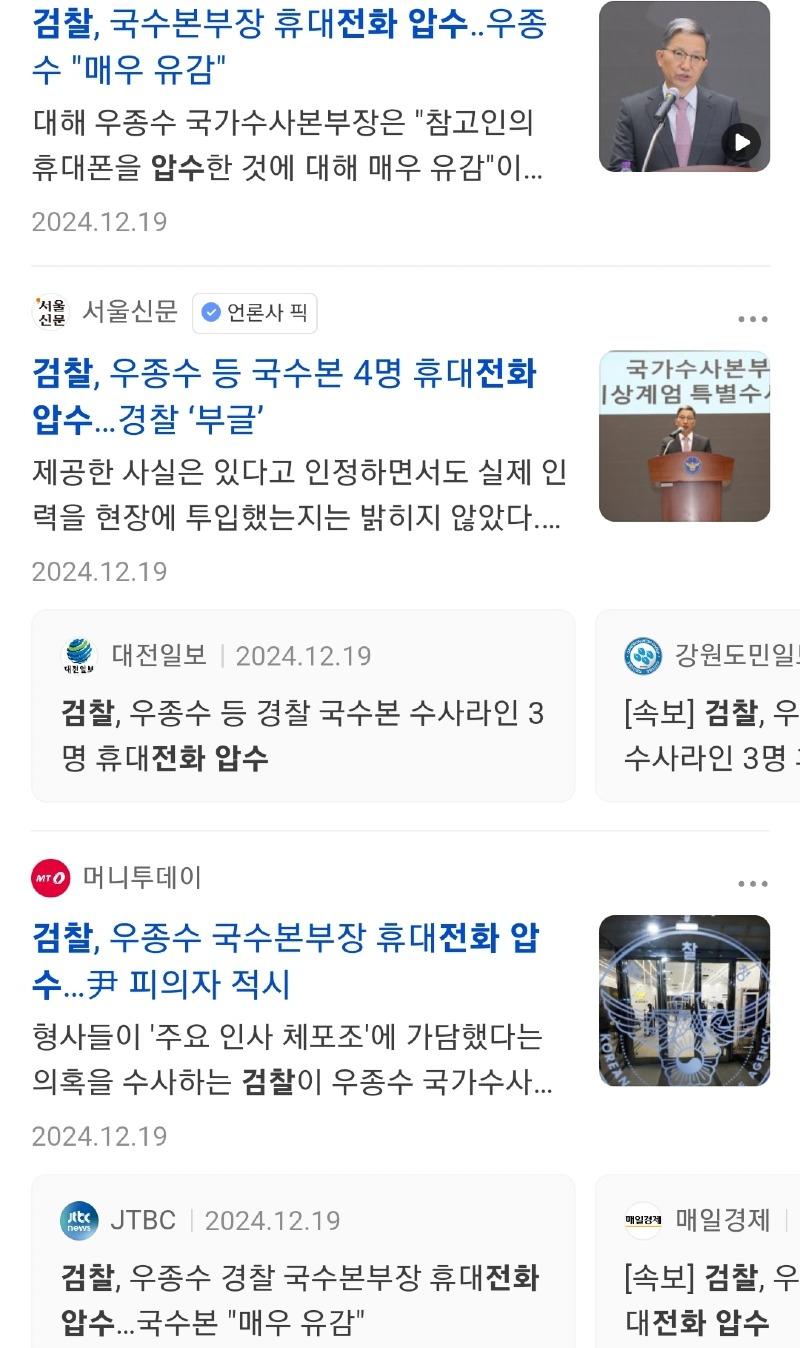Open article '검찰, 국수본부장 휴대전화 압수..우종수 매우 유감'

[x=290, y=47]
